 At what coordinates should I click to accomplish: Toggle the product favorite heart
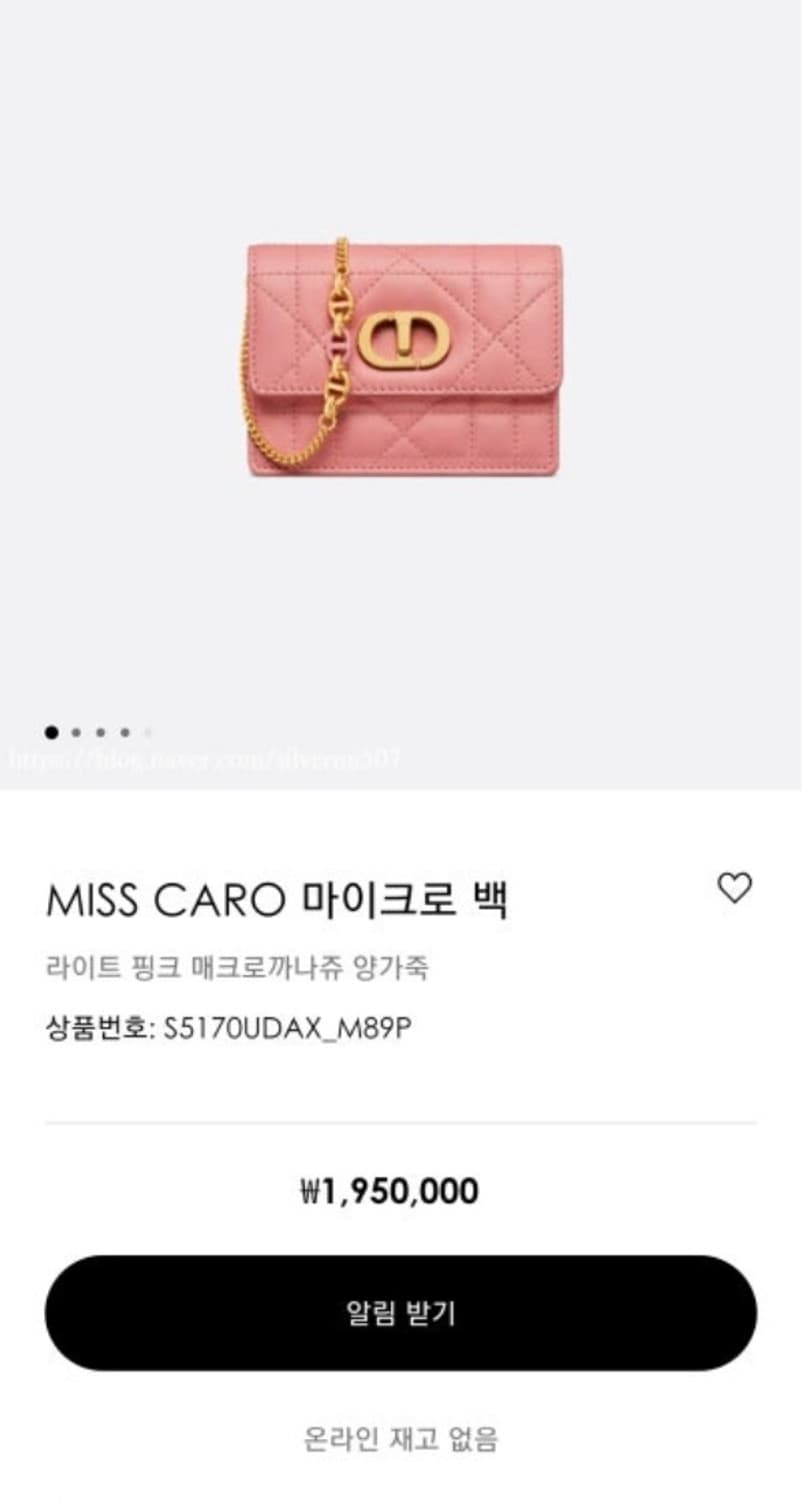[736, 889]
